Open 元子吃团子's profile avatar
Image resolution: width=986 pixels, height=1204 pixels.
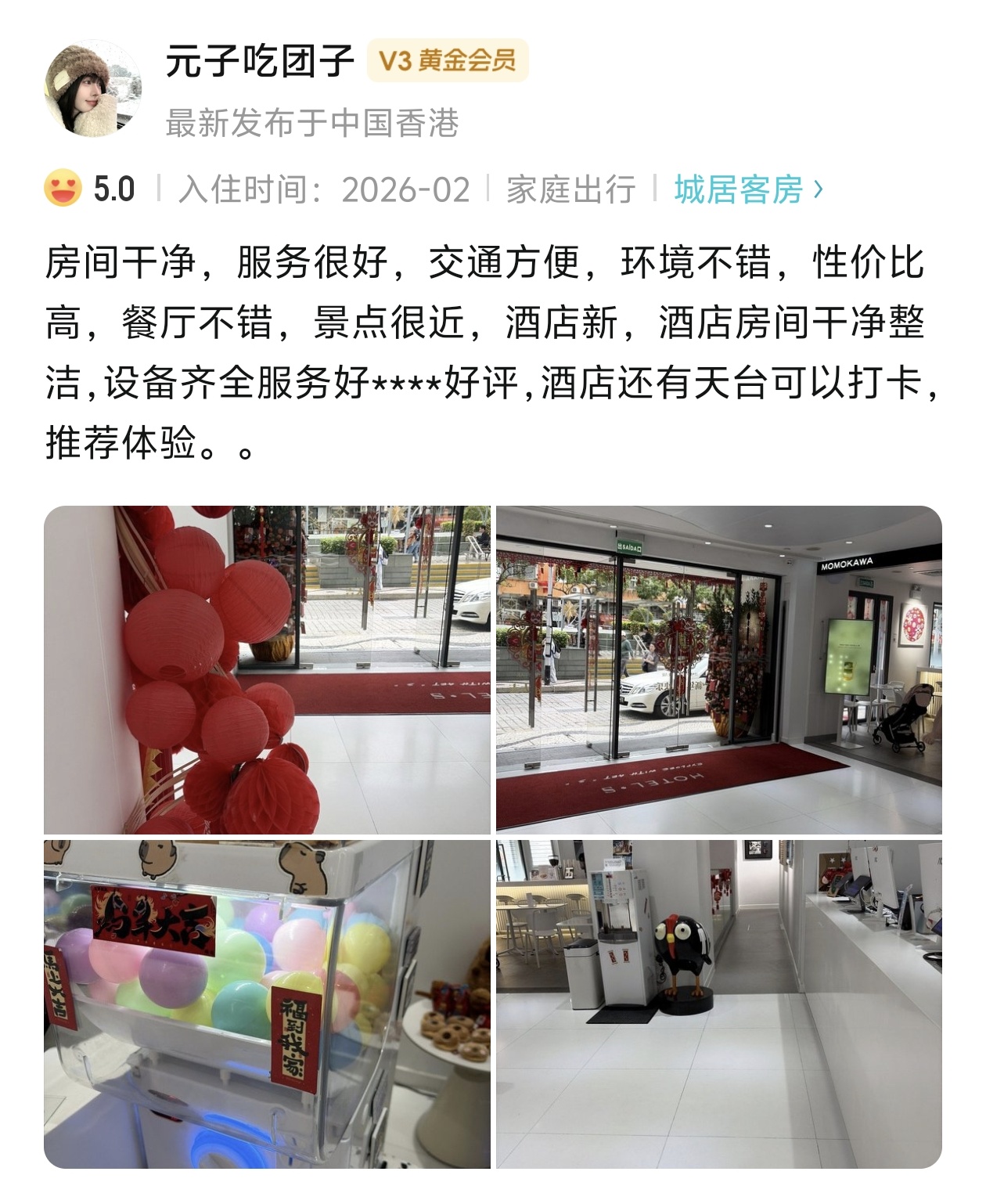[92, 88]
